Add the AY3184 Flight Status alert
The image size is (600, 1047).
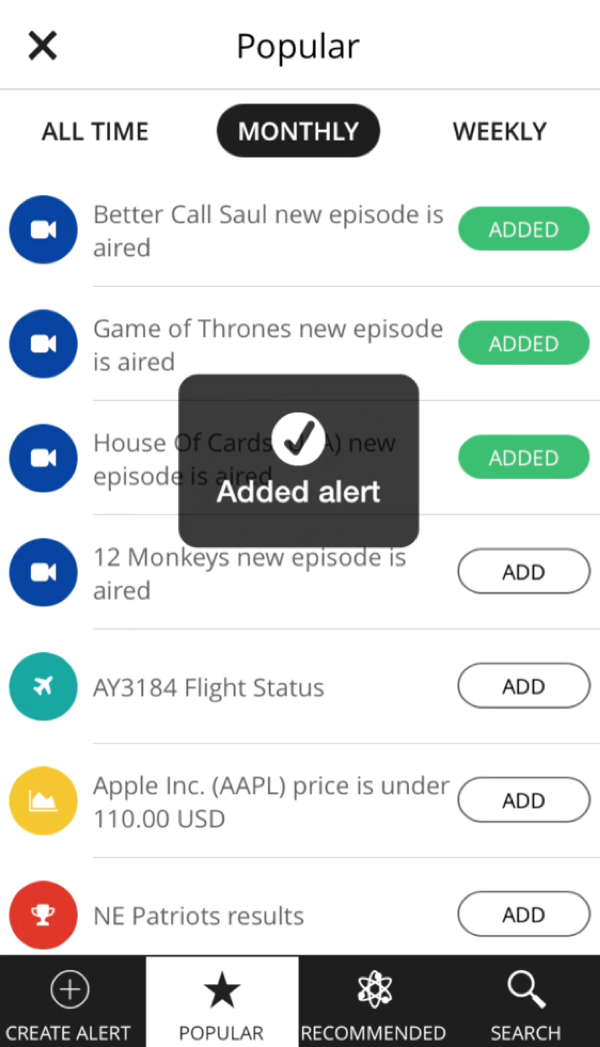(523, 686)
